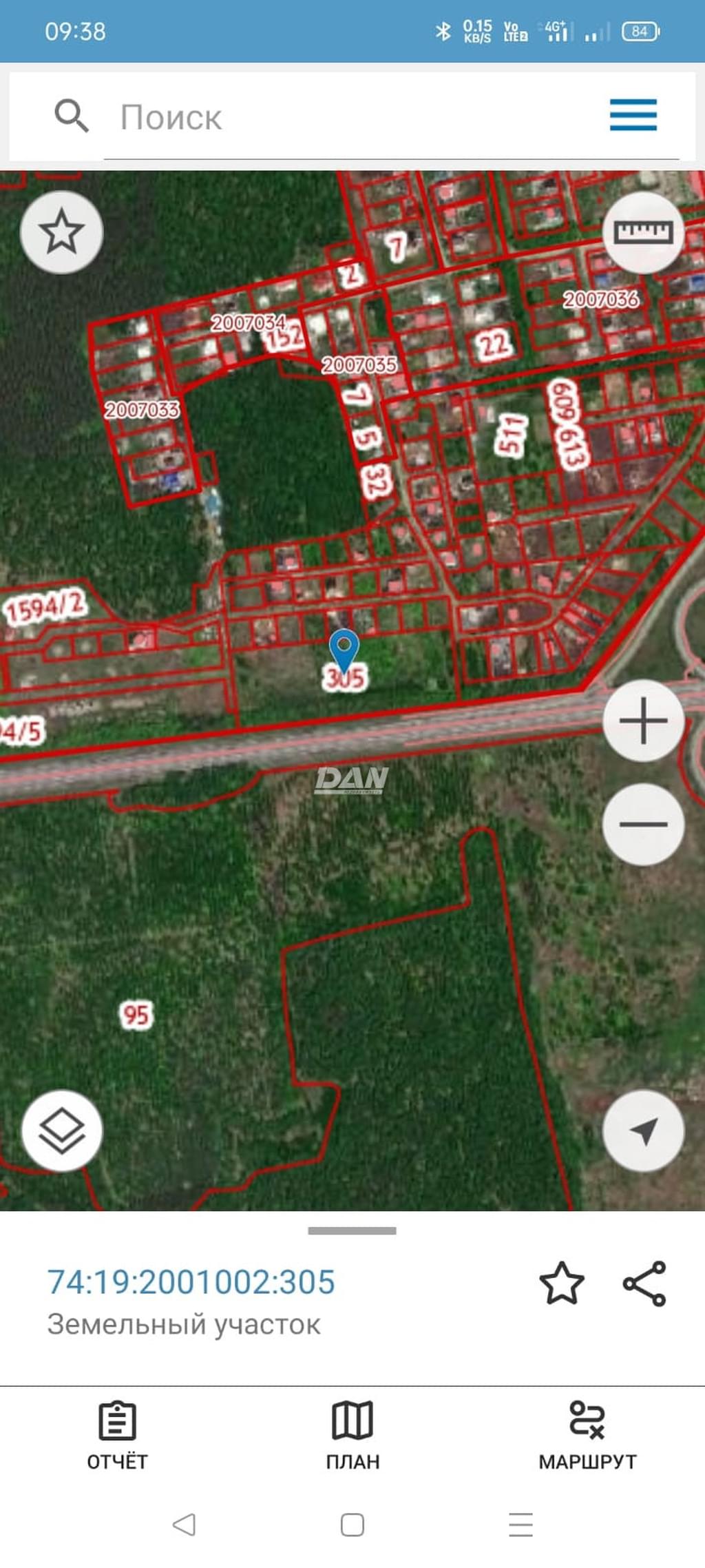The height and width of the screenshot is (1568, 705).
Task: Select the МАРШРУТ route option
Action: click(x=587, y=1434)
